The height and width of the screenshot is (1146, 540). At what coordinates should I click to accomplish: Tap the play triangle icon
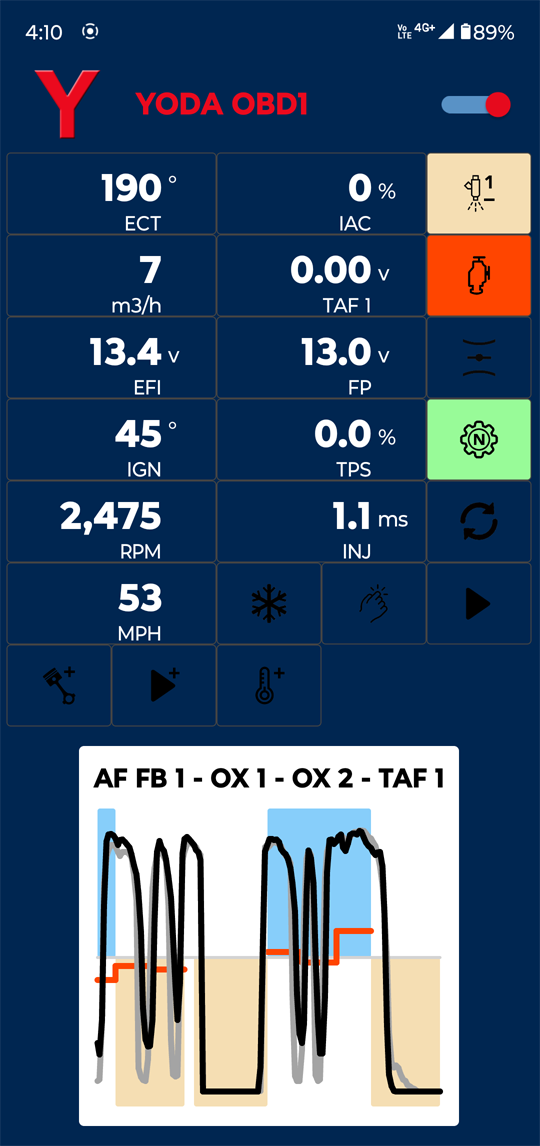(479, 603)
